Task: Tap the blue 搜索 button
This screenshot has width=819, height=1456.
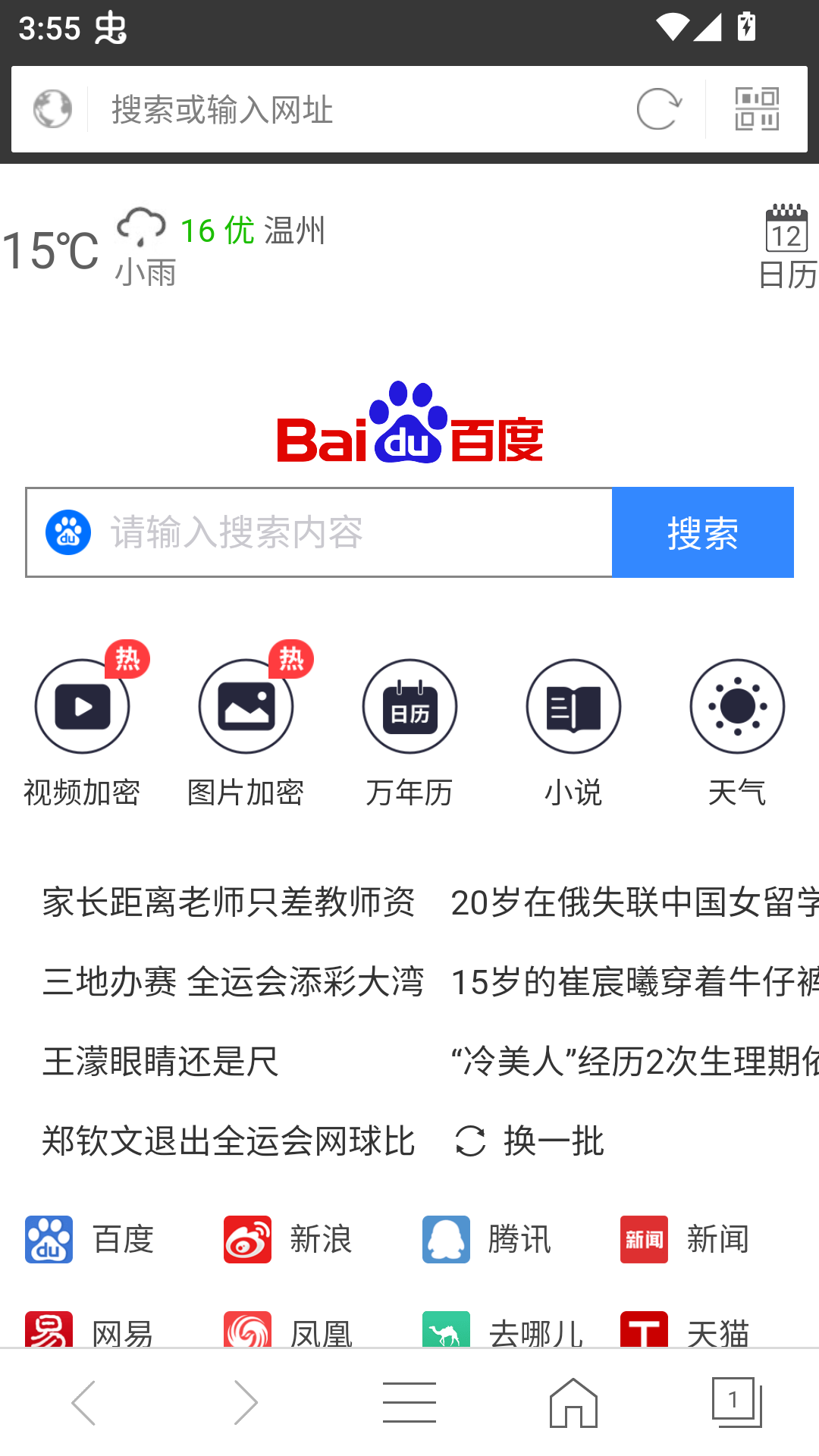Action: click(702, 532)
